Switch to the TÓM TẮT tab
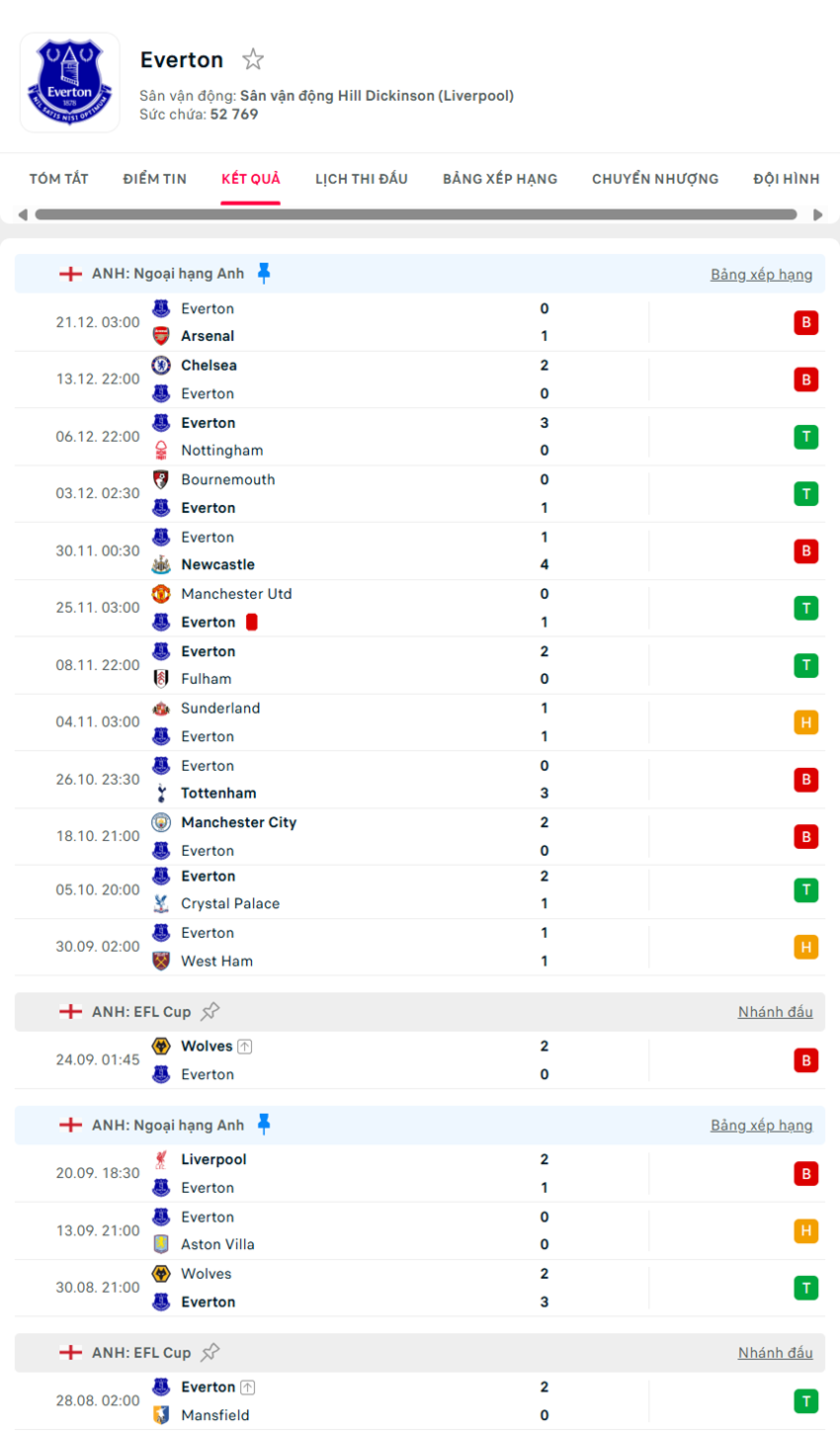 (x=58, y=179)
